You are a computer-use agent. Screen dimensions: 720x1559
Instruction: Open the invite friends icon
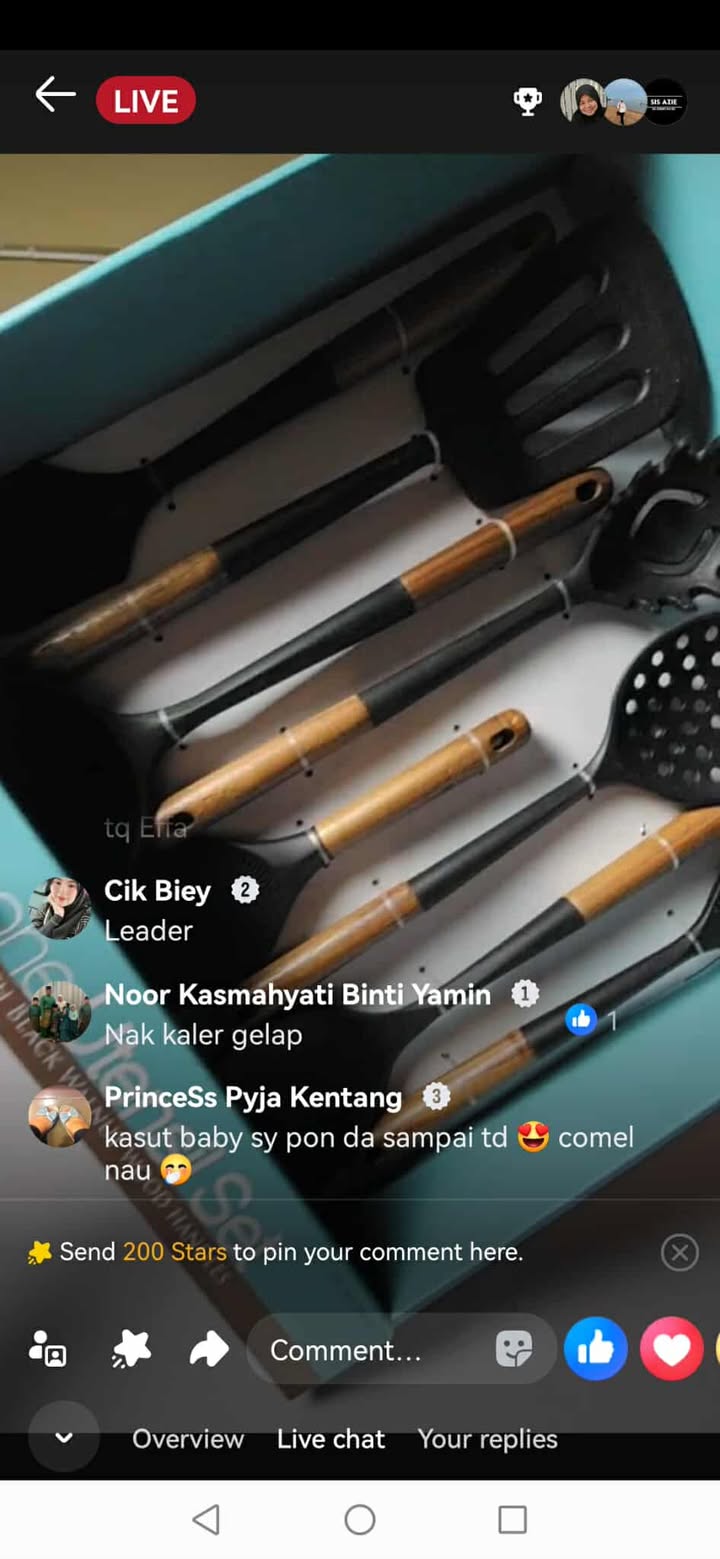click(x=48, y=1350)
